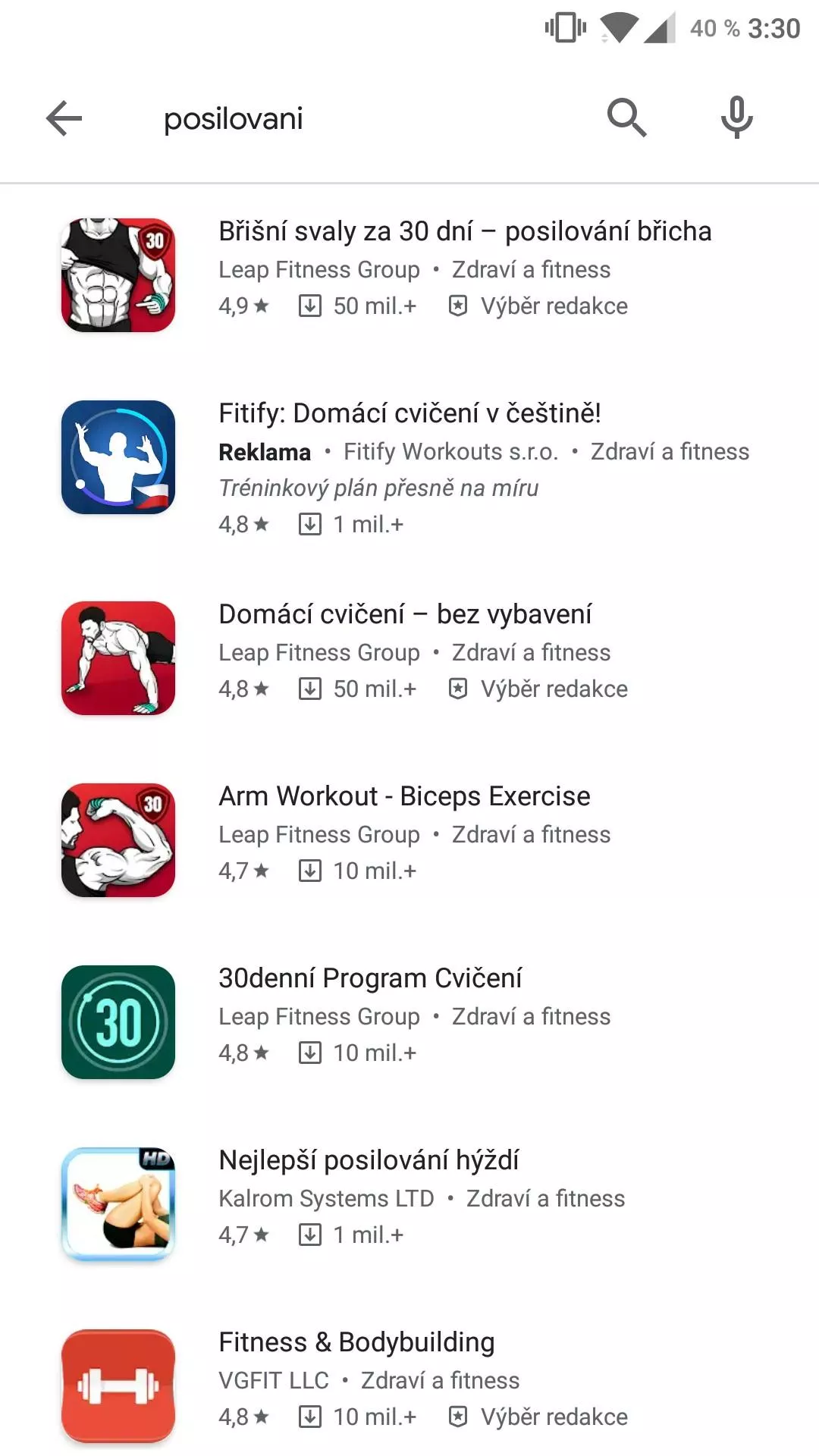Screen dimensions: 819x1456
Task: Open Nejlepší posilování hýždí result
Action: (x=409, y=1204)
